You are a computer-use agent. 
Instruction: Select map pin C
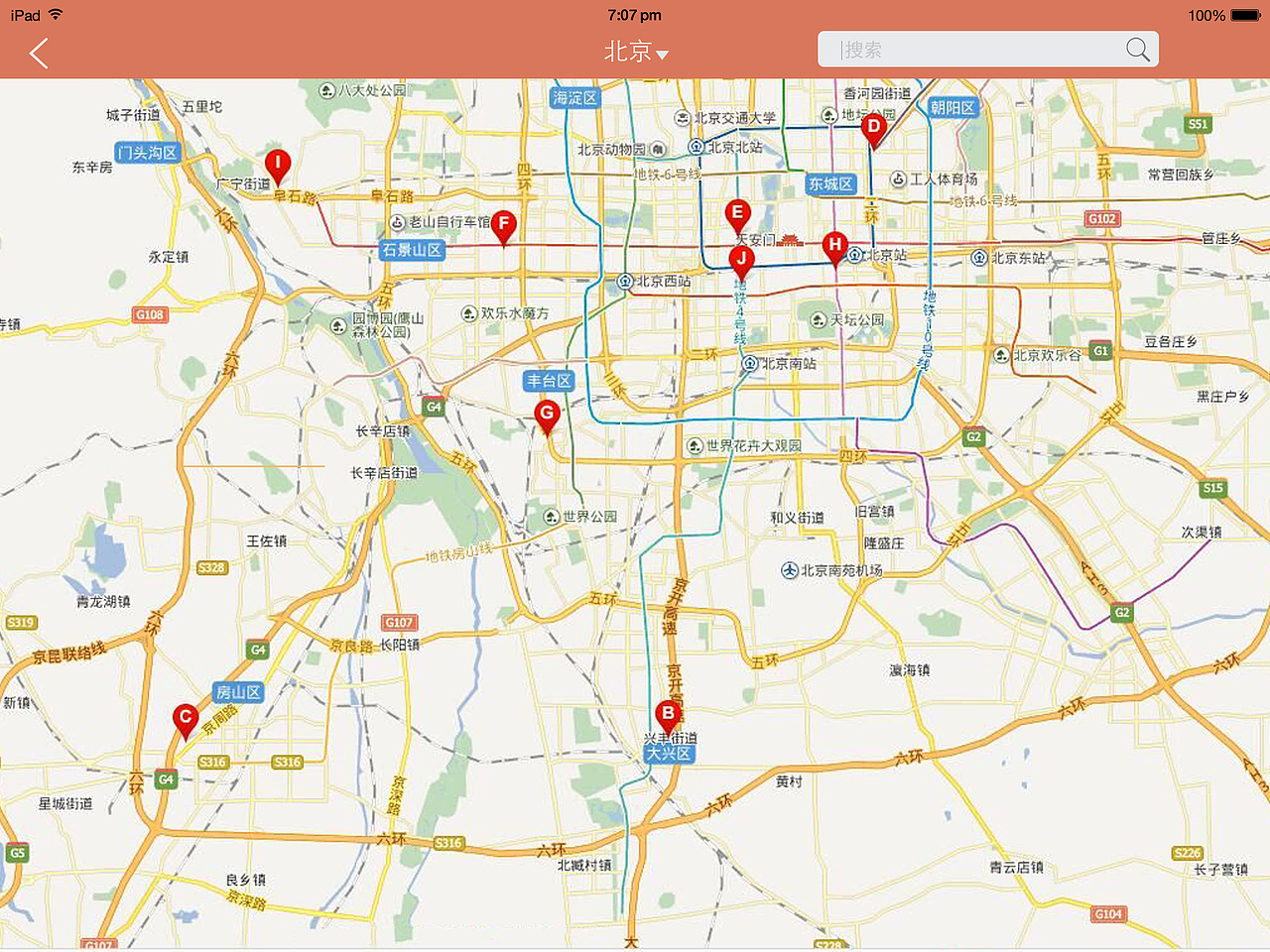point(185,719)
